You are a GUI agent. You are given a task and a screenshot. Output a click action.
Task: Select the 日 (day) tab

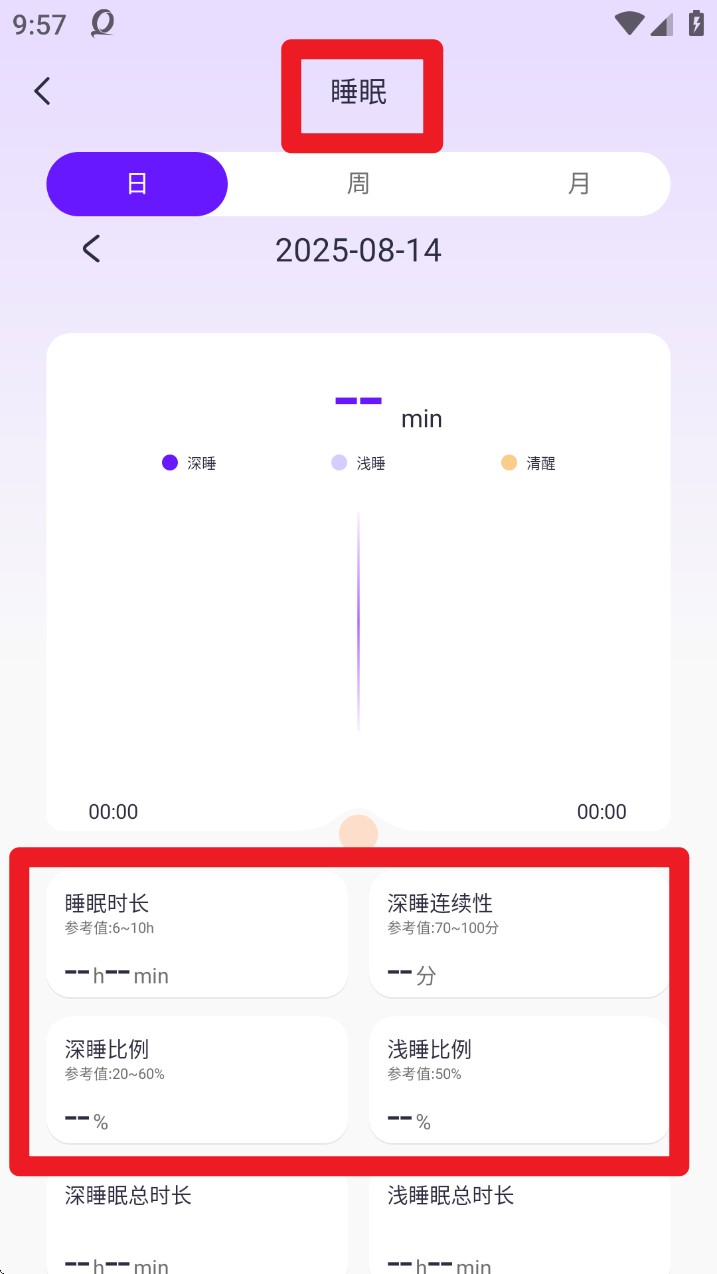point(137,184)
